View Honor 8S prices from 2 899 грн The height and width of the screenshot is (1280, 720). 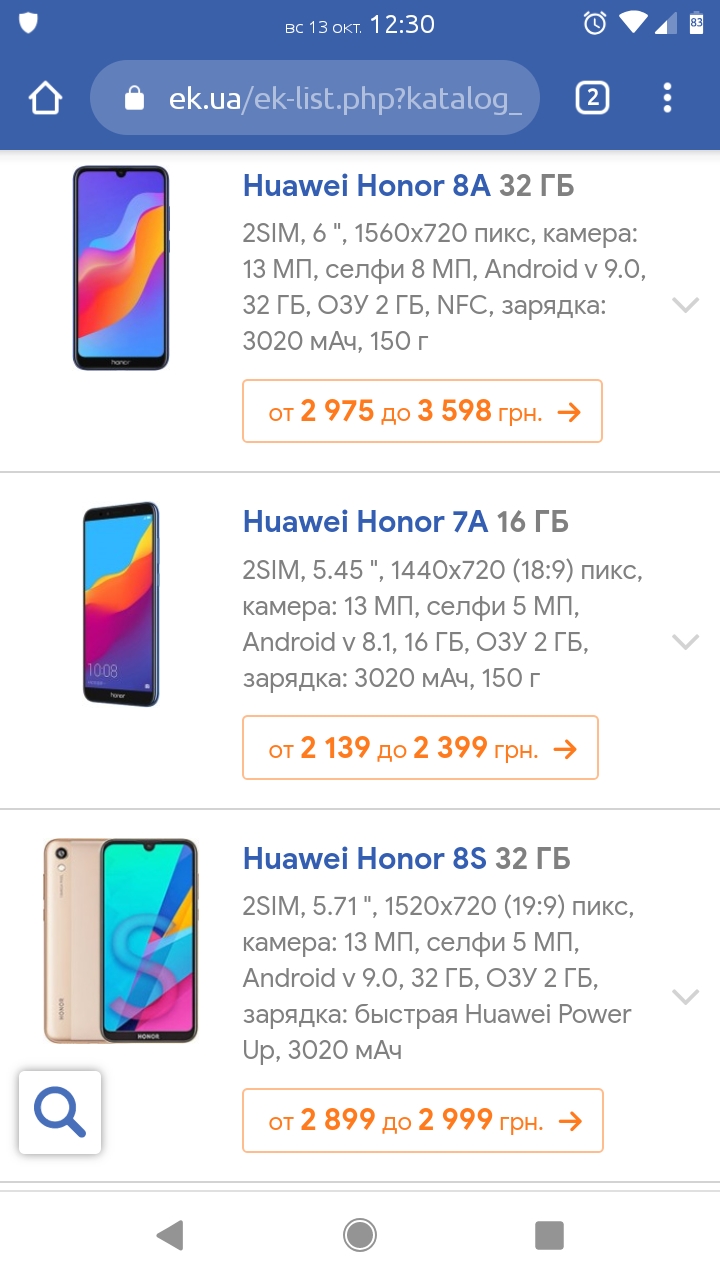[x=423, y=1121]
